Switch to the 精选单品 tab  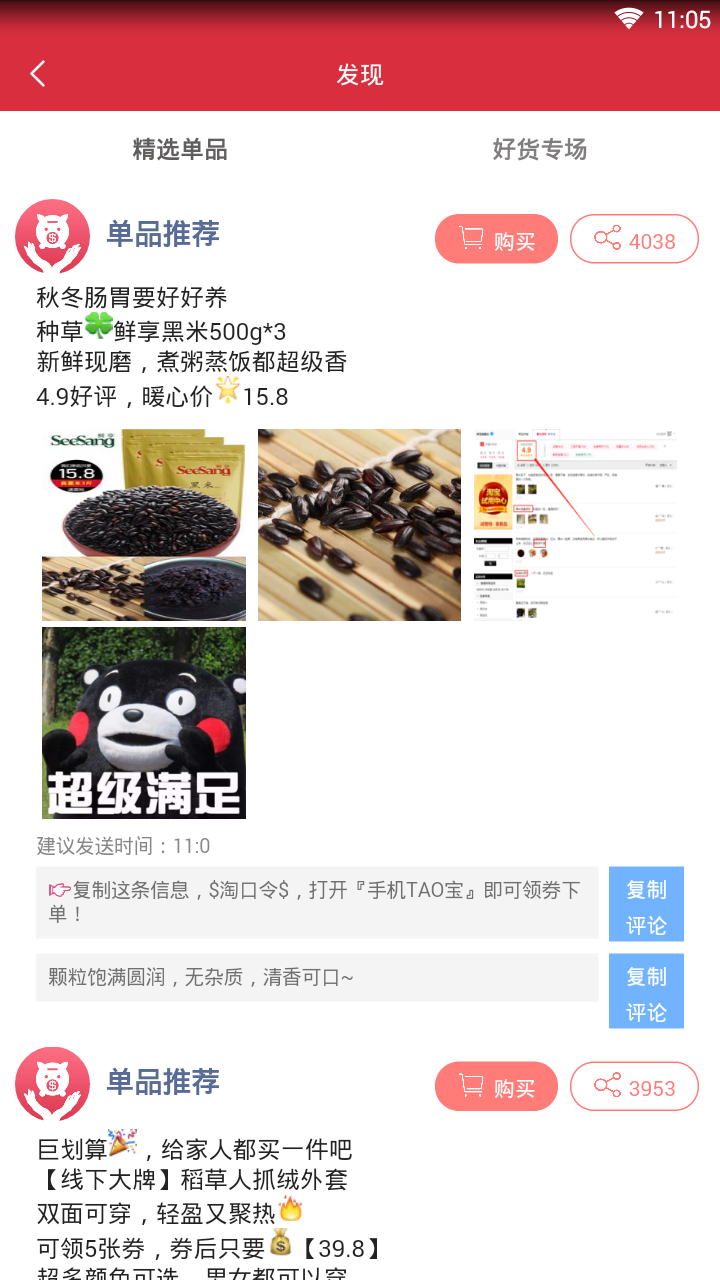179,149
